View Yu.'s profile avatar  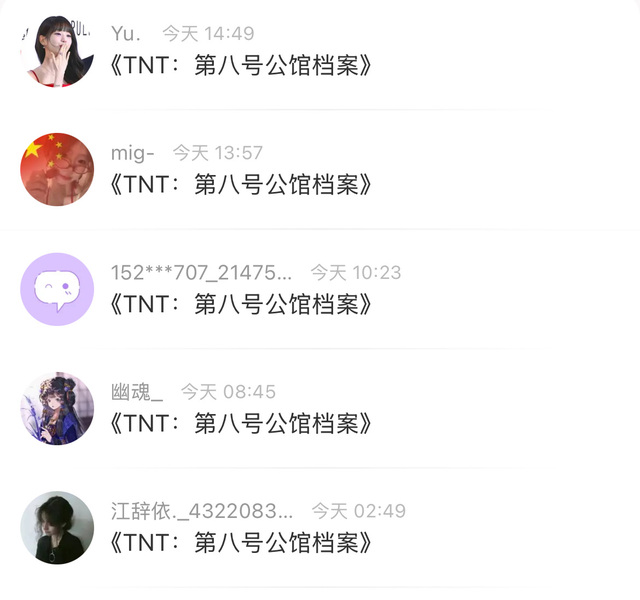(57, 51)
